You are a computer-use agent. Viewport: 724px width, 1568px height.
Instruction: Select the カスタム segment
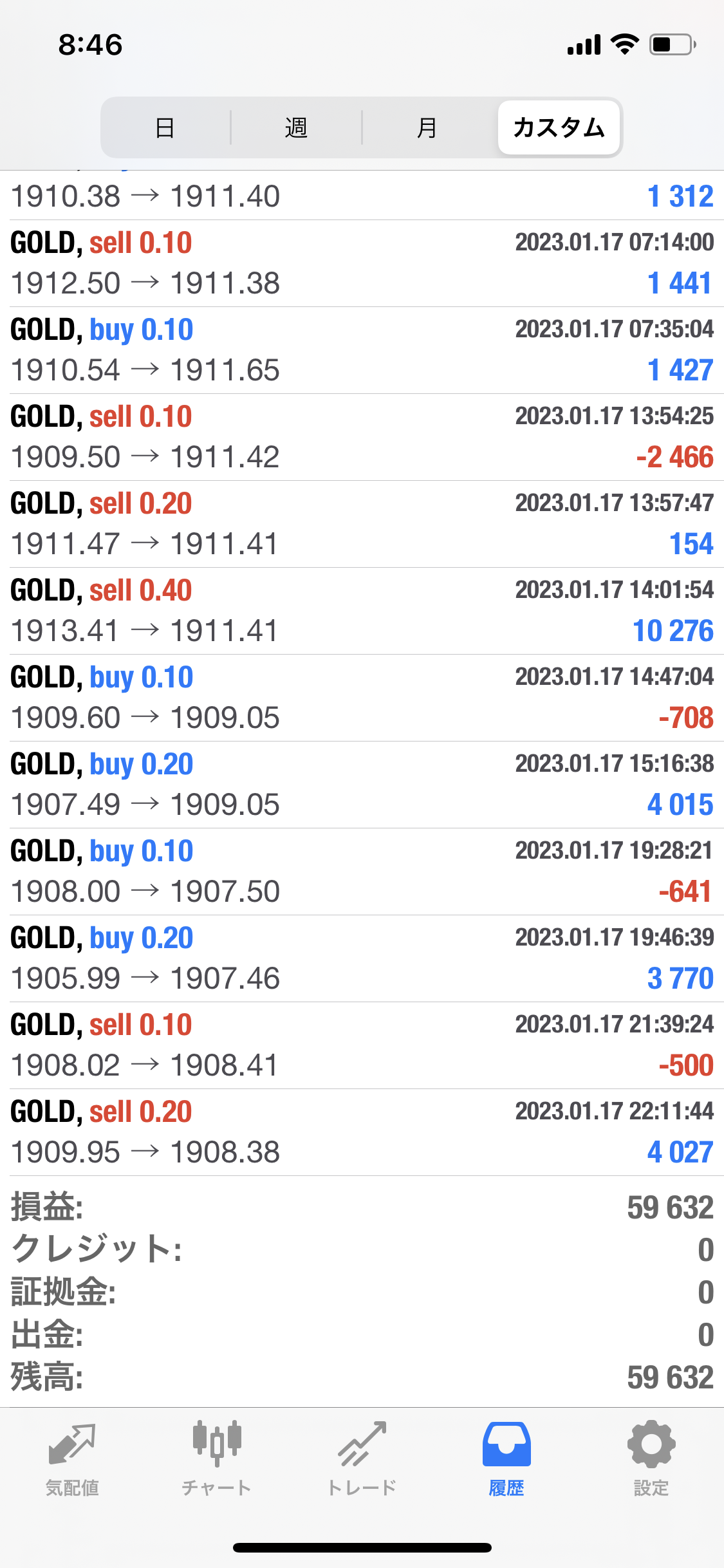(559, 127)
